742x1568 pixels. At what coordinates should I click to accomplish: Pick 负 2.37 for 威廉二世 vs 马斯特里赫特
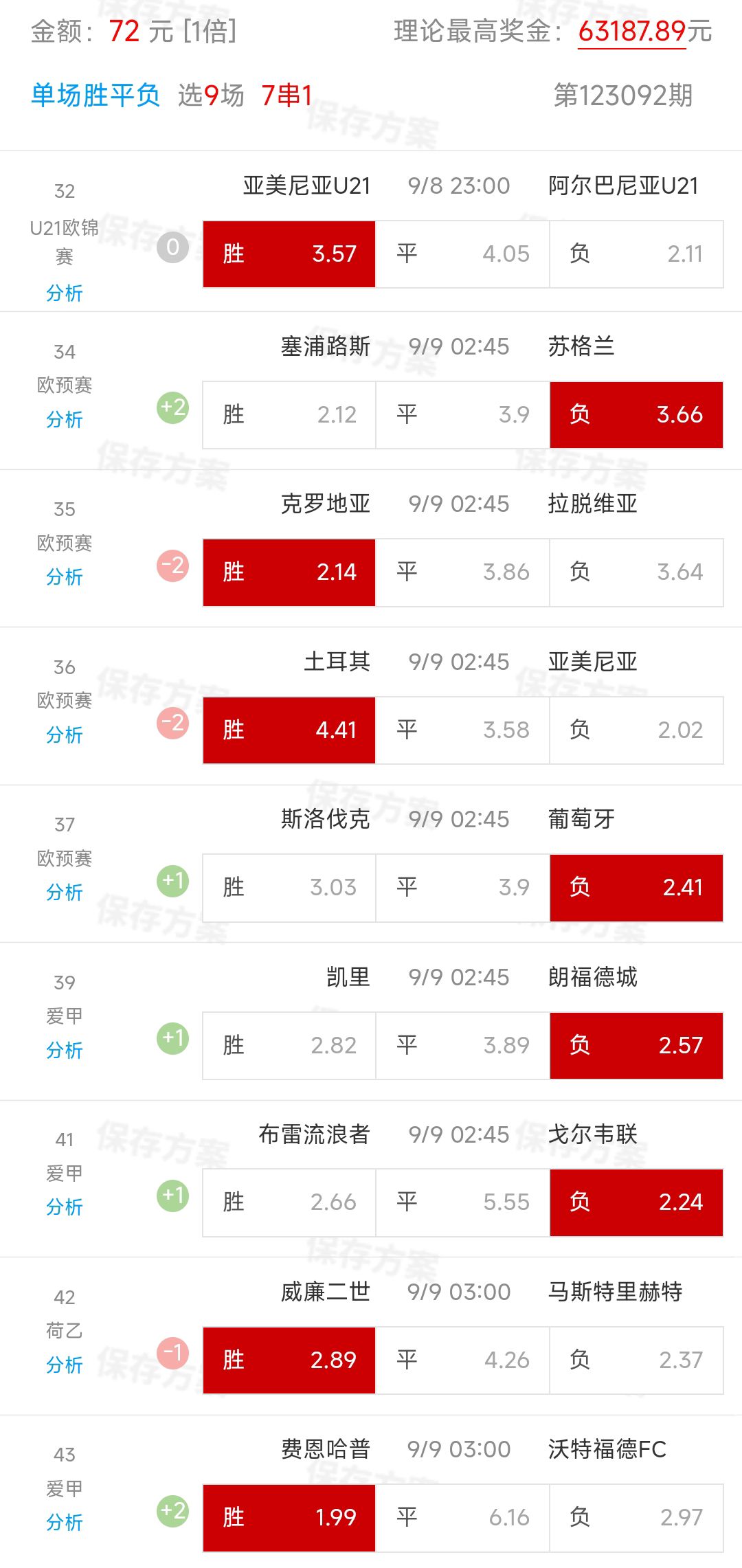point(636,1360)
